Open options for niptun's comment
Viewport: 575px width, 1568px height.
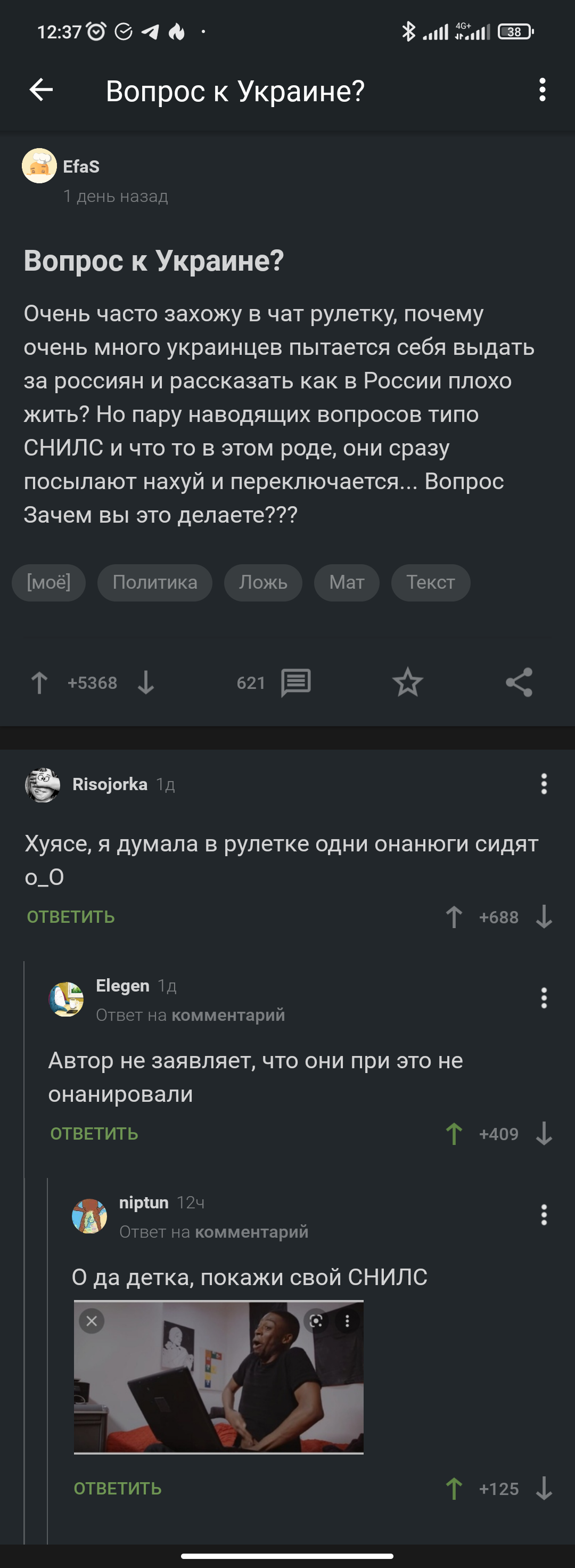tap(544, 1214)
